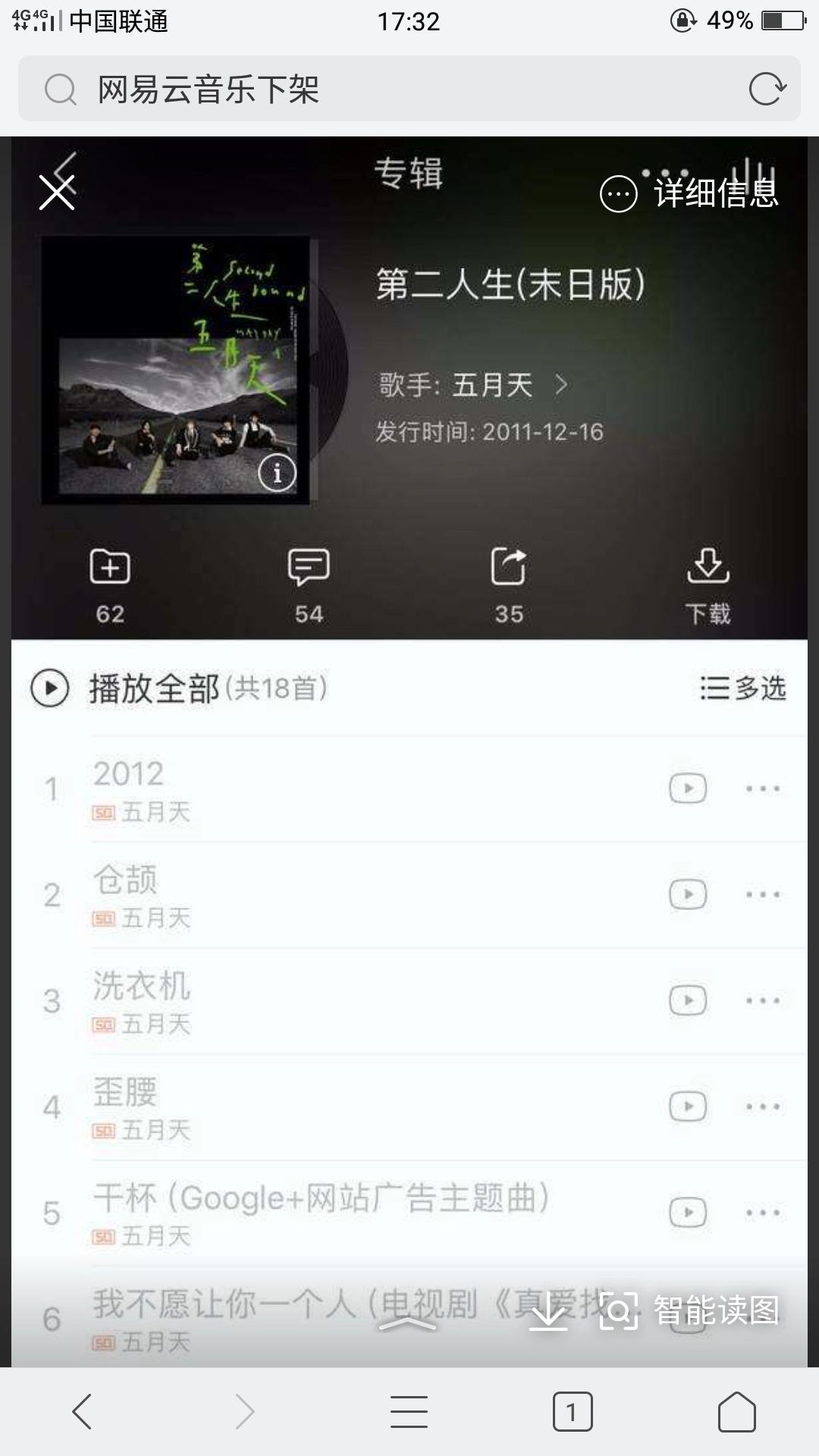Open more options for 洗衣机
The image size is (819, 1456).
click(762, 1001)
